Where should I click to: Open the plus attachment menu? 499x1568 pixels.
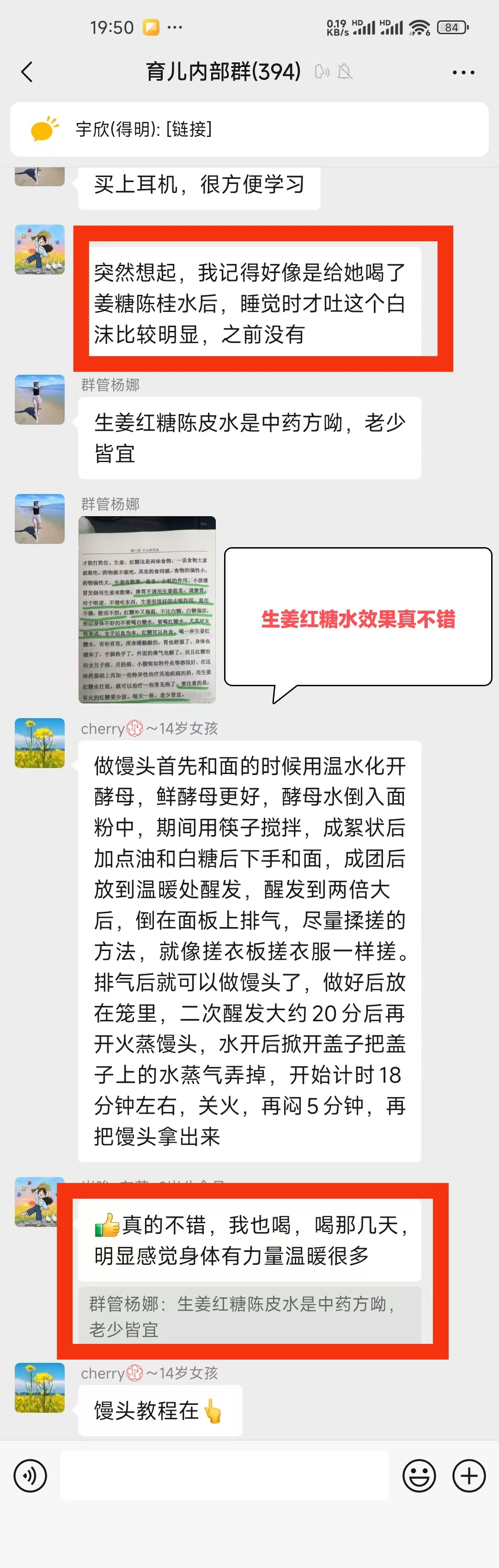469,1476
